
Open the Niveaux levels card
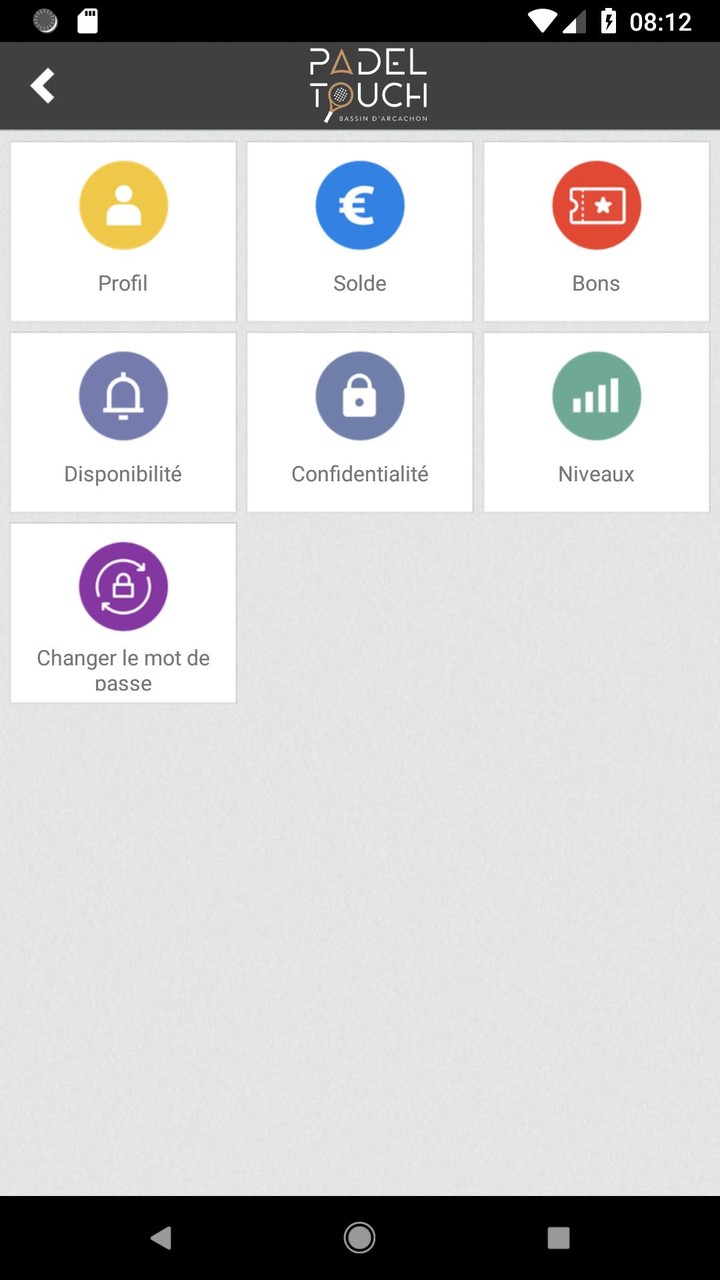point(596,421)
